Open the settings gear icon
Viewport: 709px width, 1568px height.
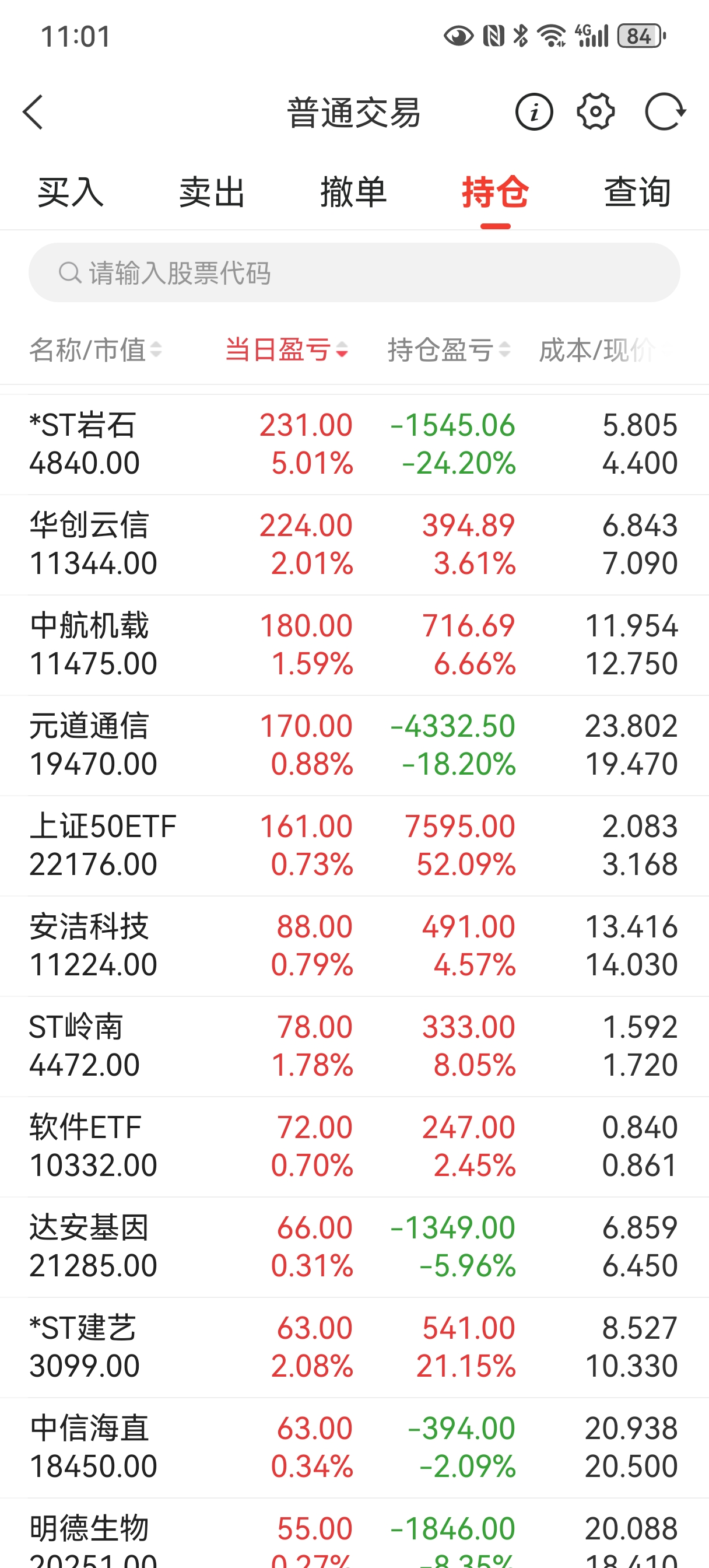[595, 112]
